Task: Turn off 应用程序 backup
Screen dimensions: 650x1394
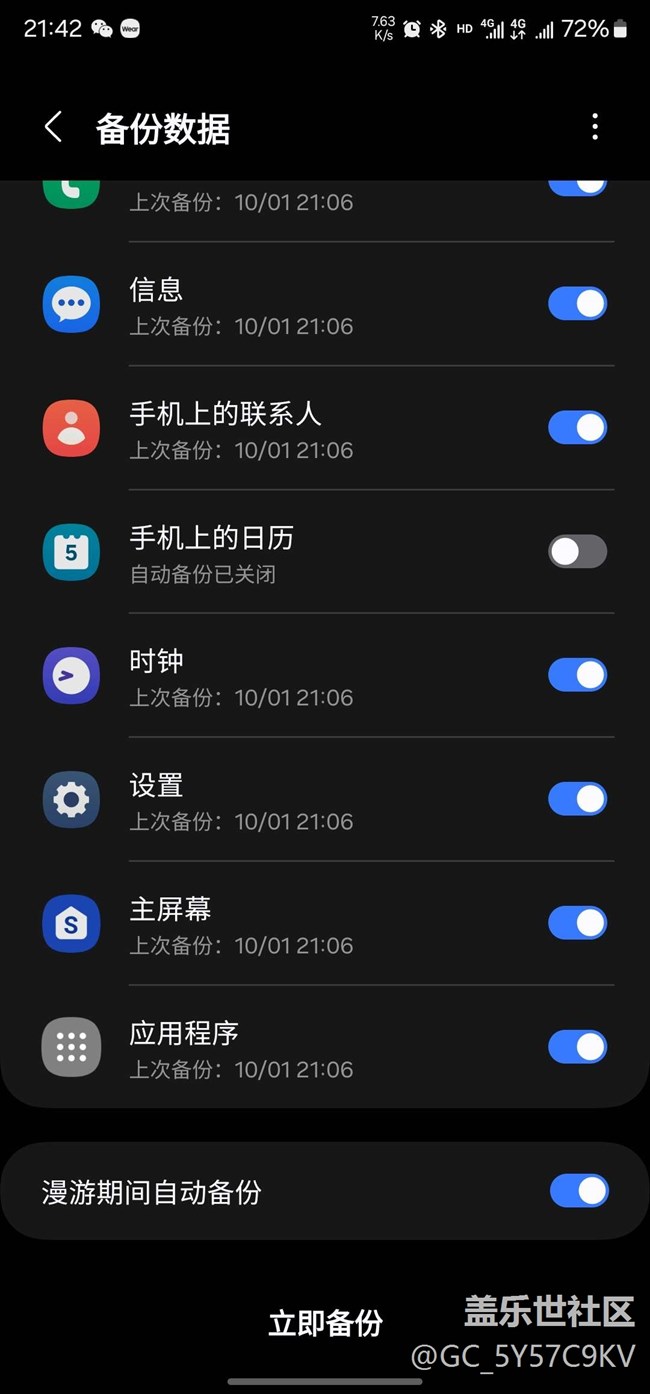Action: click(578, 1047)
